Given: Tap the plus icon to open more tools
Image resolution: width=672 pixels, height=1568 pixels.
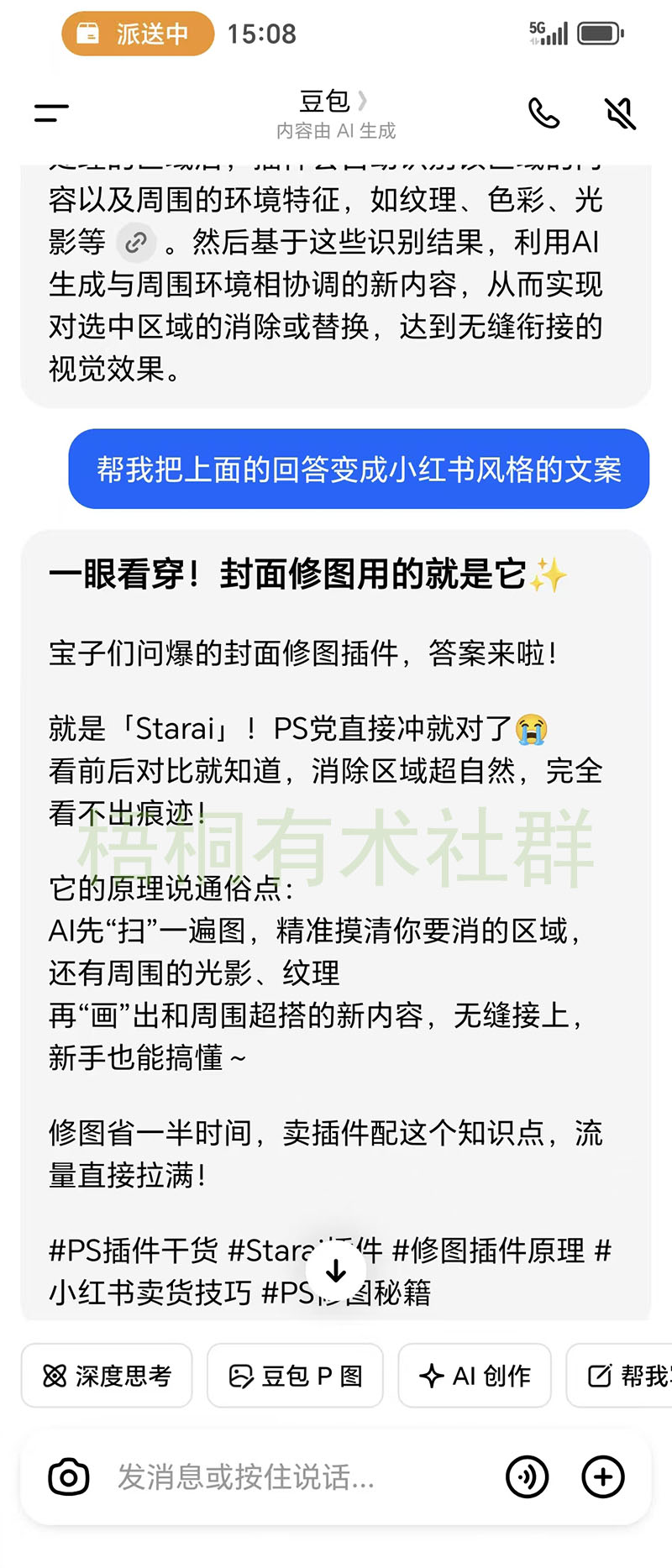Looking at the screenshot, I should click(601, 1476).
